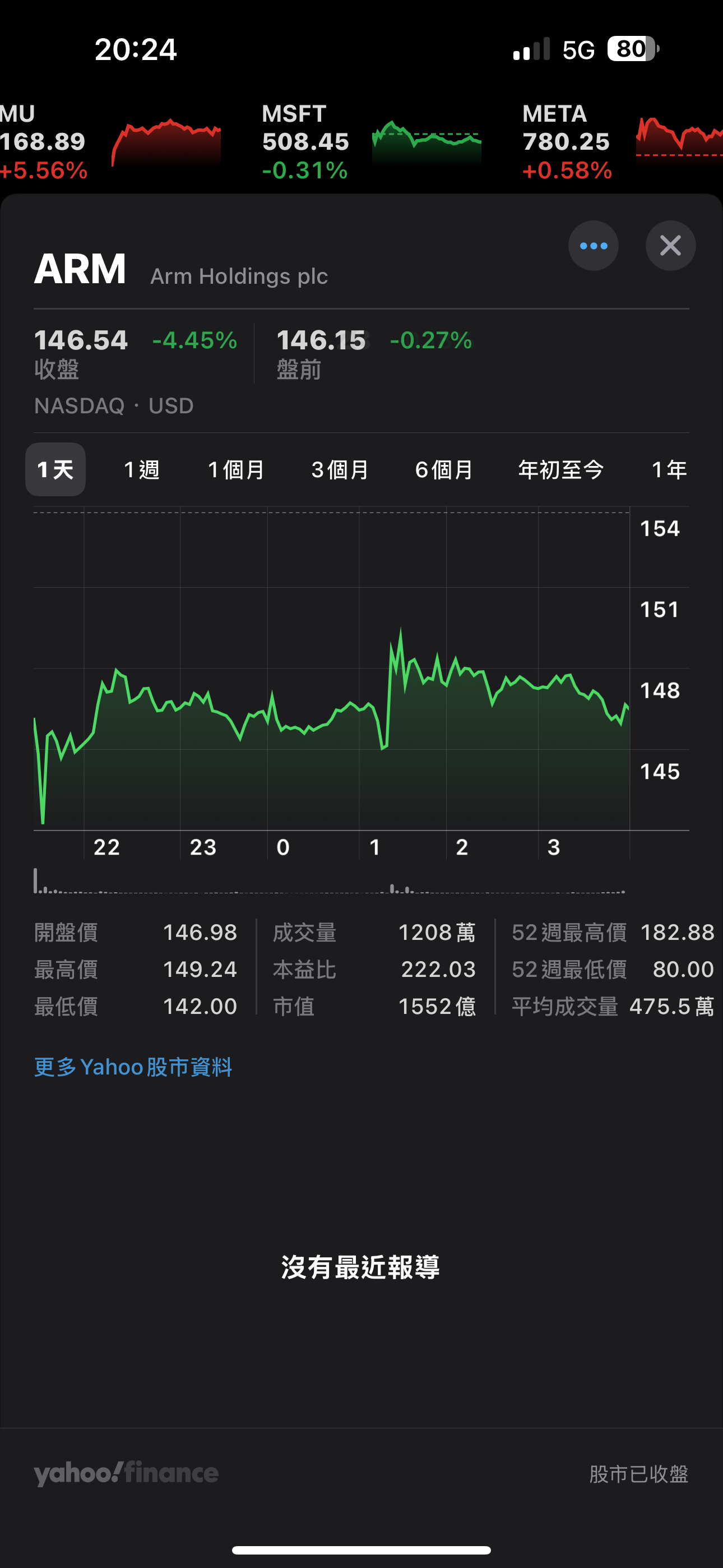Open 更多 Yahoo 股市資料 link
The image size is (723, 1568).
tap(133, 1067)
